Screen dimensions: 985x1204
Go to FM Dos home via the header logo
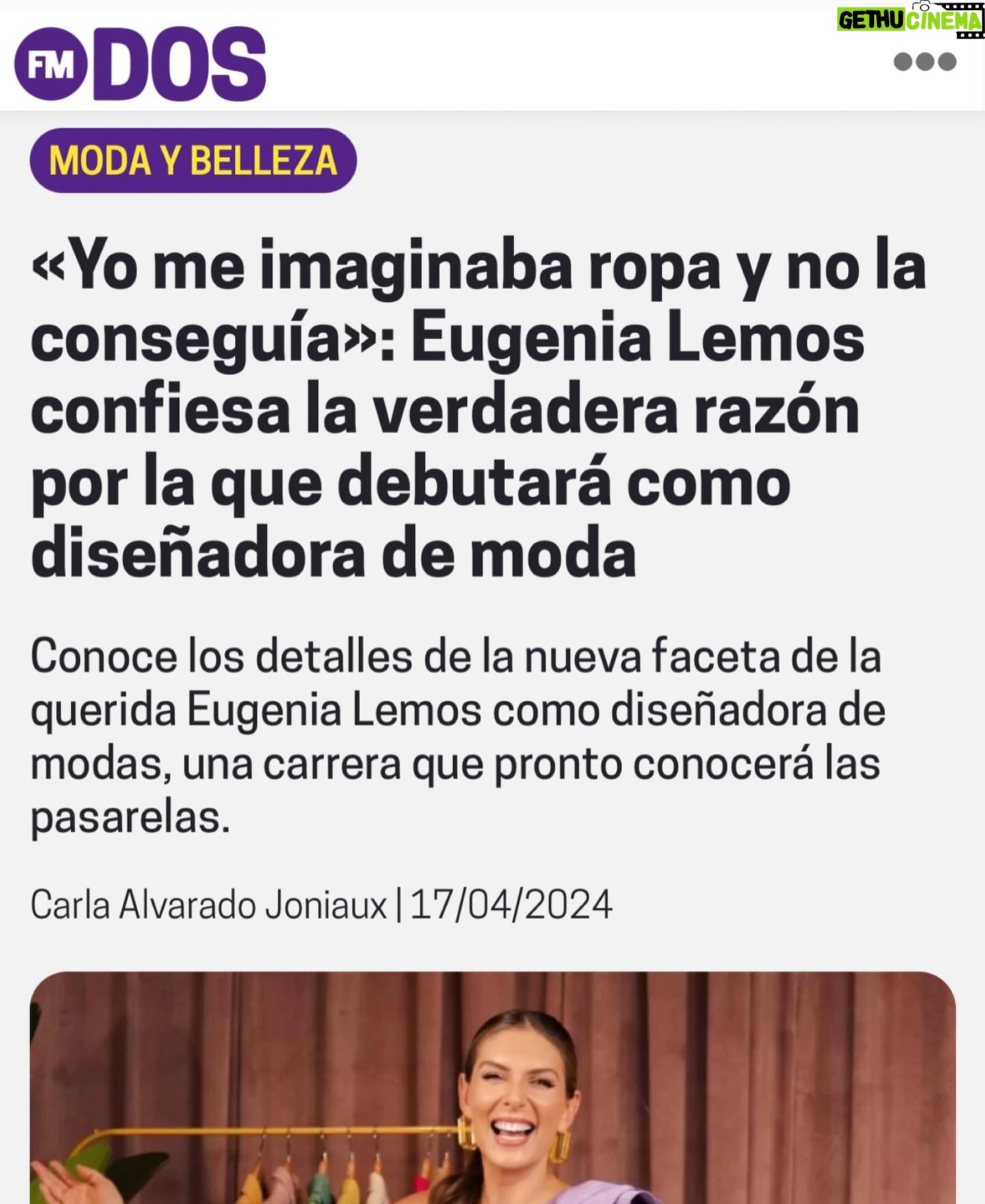point(140,64)
